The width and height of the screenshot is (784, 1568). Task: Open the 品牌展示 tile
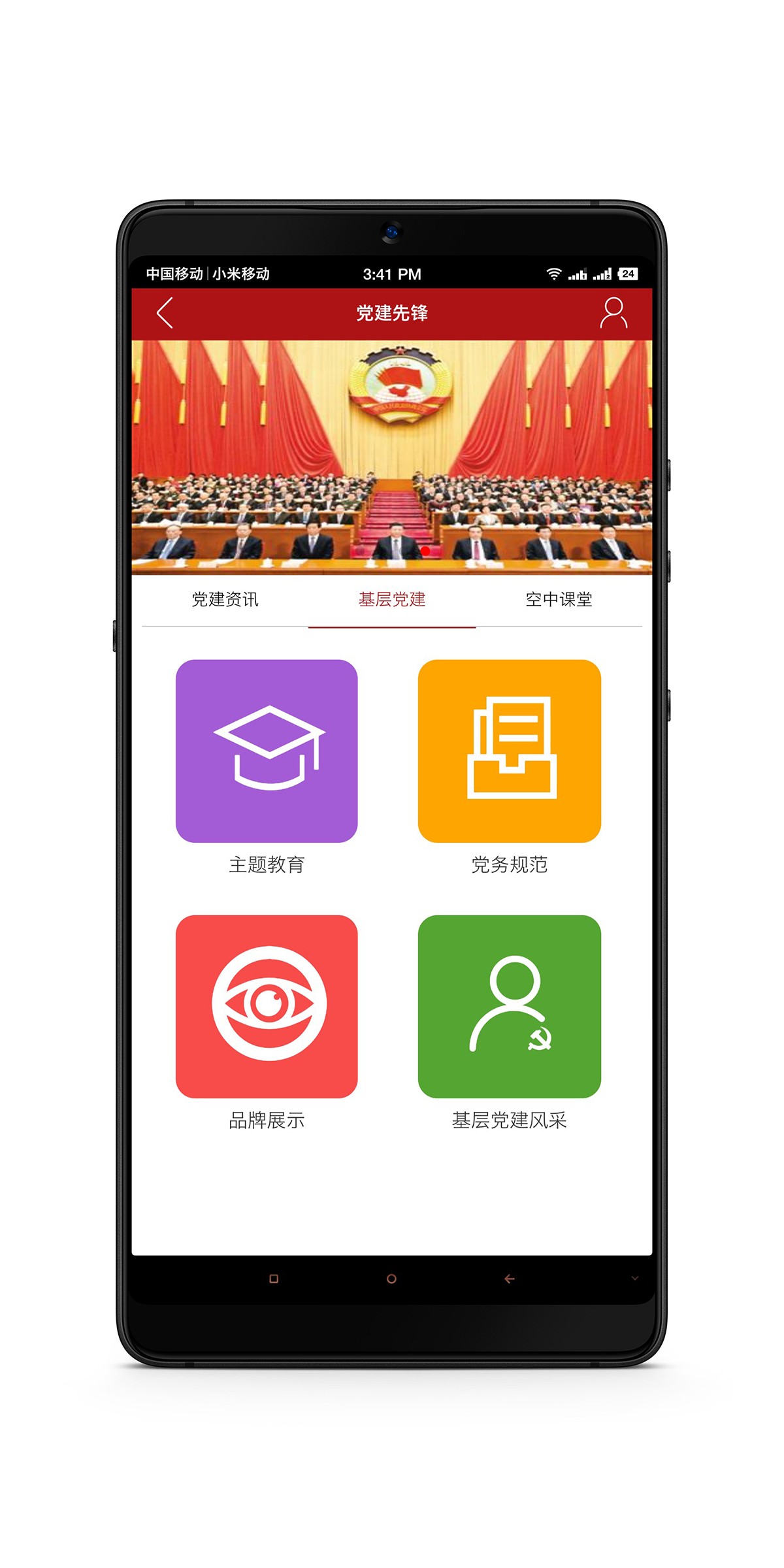[x=267, y=1006]
